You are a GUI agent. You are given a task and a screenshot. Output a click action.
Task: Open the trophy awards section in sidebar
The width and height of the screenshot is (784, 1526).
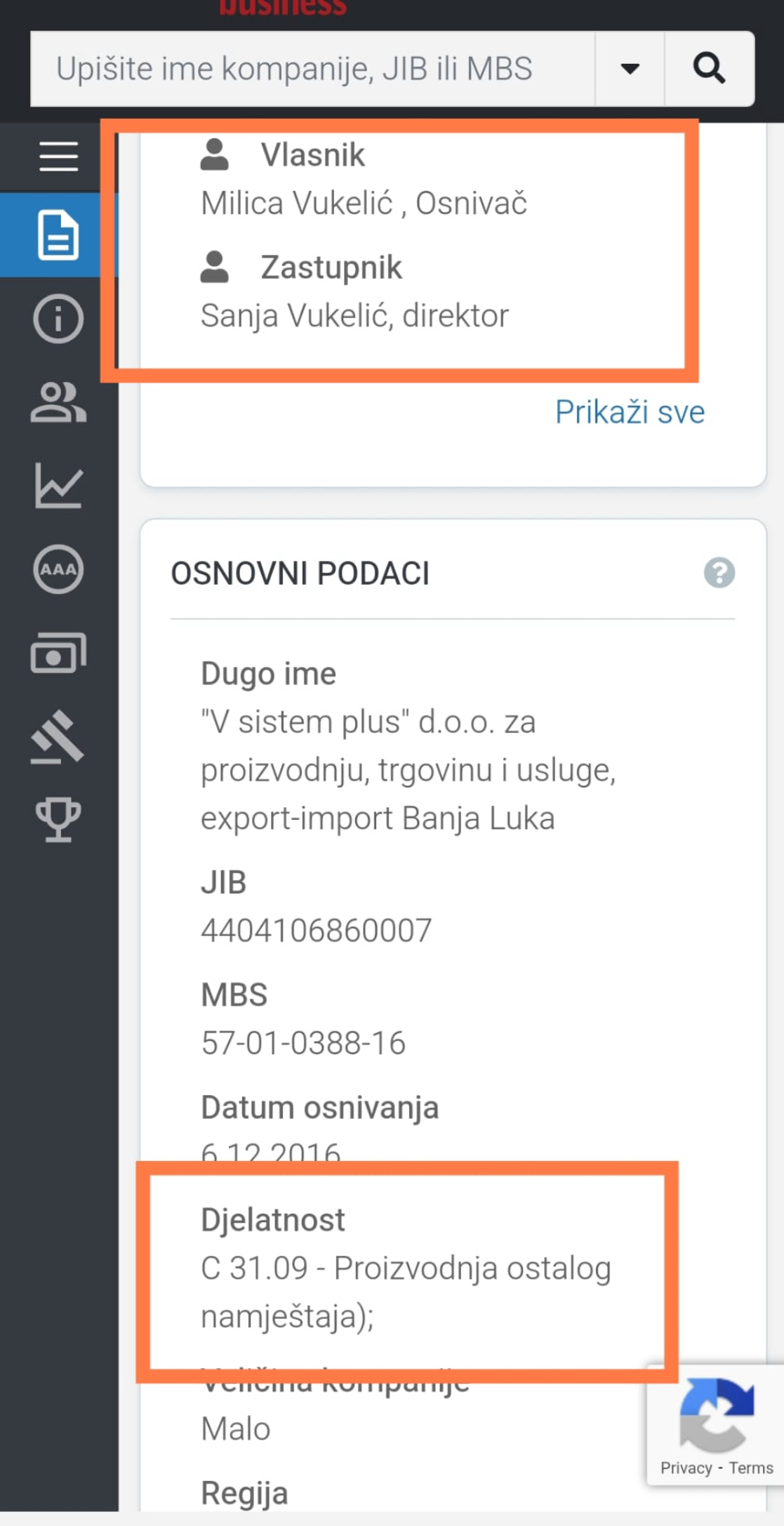click(59, 819)
